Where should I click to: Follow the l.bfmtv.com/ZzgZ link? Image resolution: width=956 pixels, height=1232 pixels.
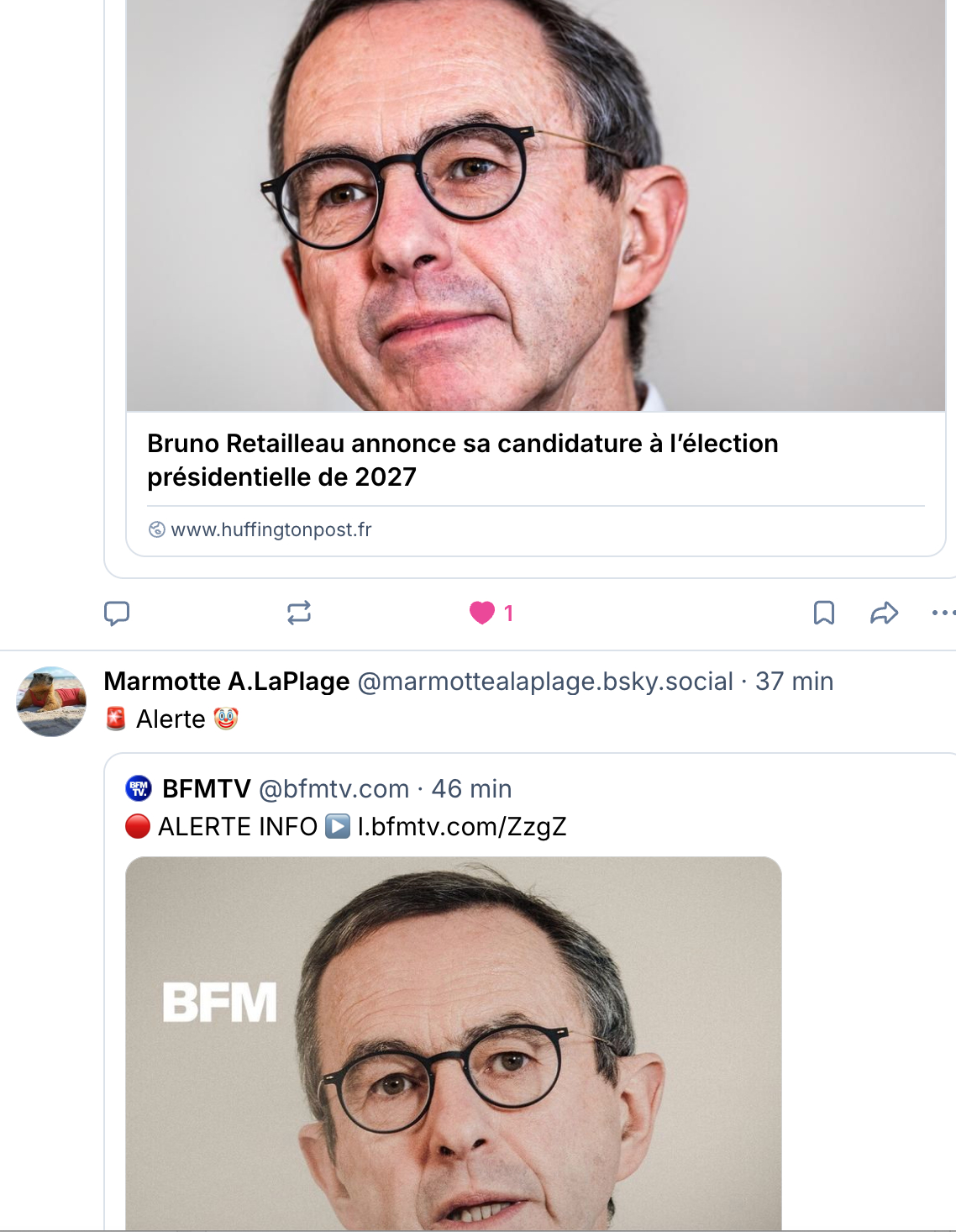pyautogui.click(x=462, y=827)
